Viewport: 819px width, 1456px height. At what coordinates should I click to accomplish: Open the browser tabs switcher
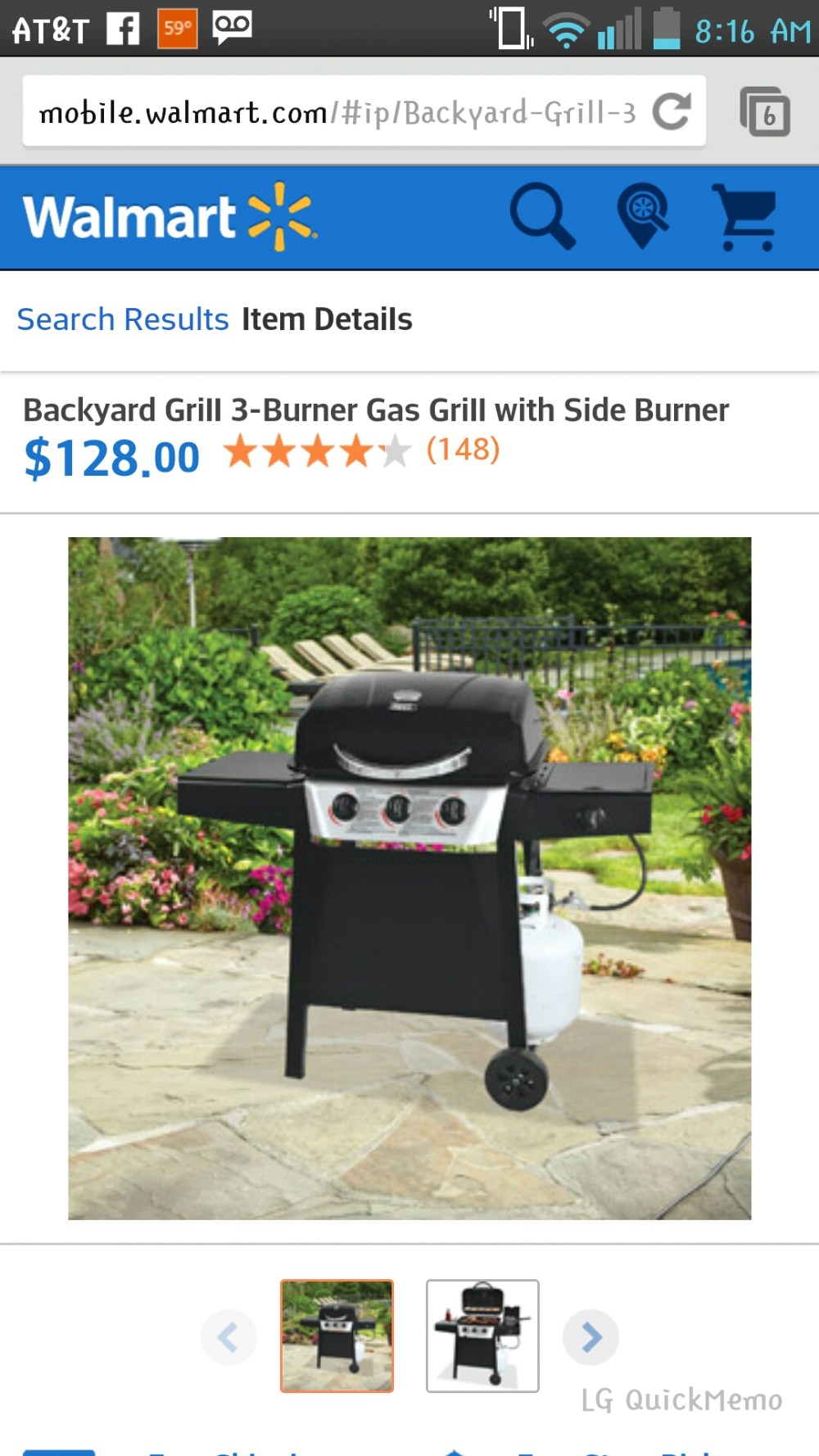coord(765,111)
